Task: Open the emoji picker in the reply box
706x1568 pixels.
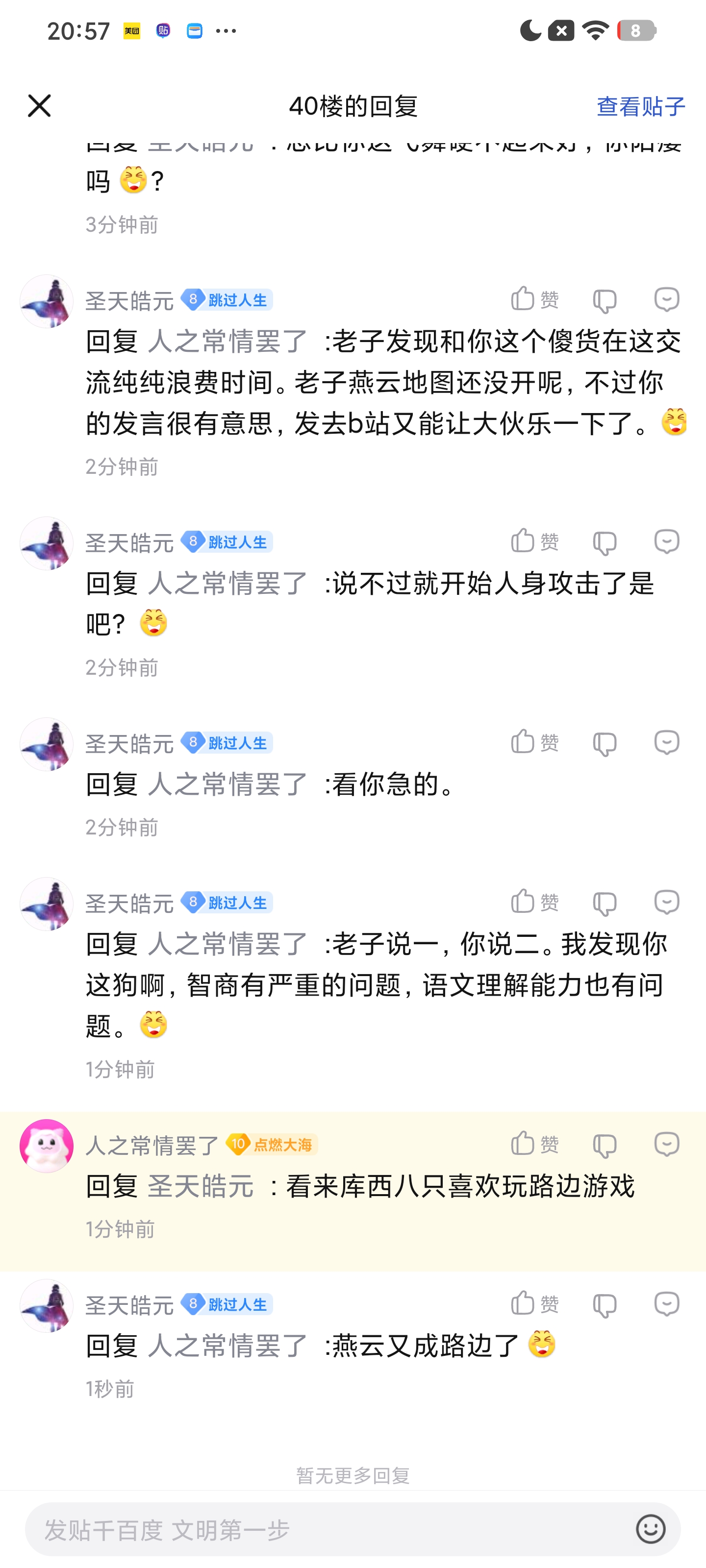Action: [650, 1529]
